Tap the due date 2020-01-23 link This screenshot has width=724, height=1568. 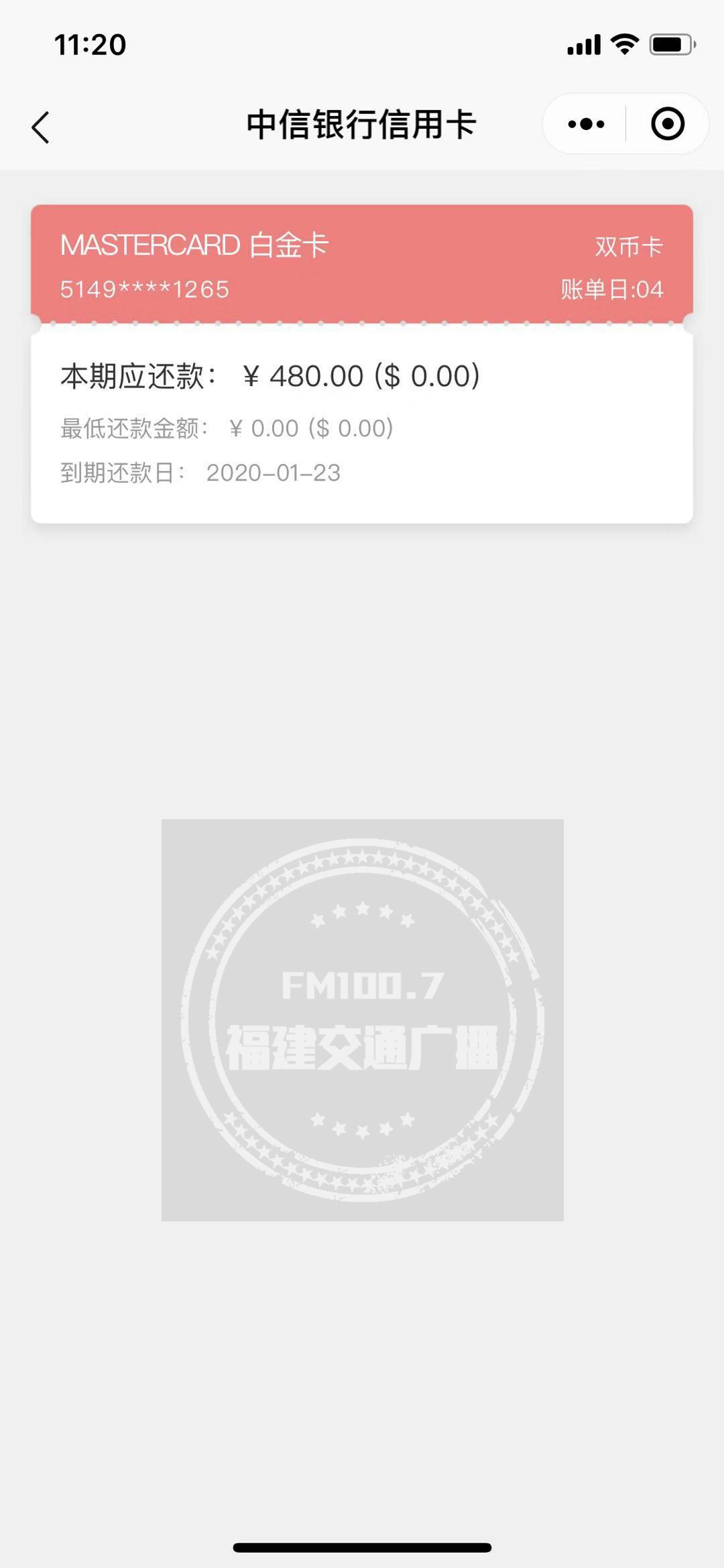[x=274, y=473]
